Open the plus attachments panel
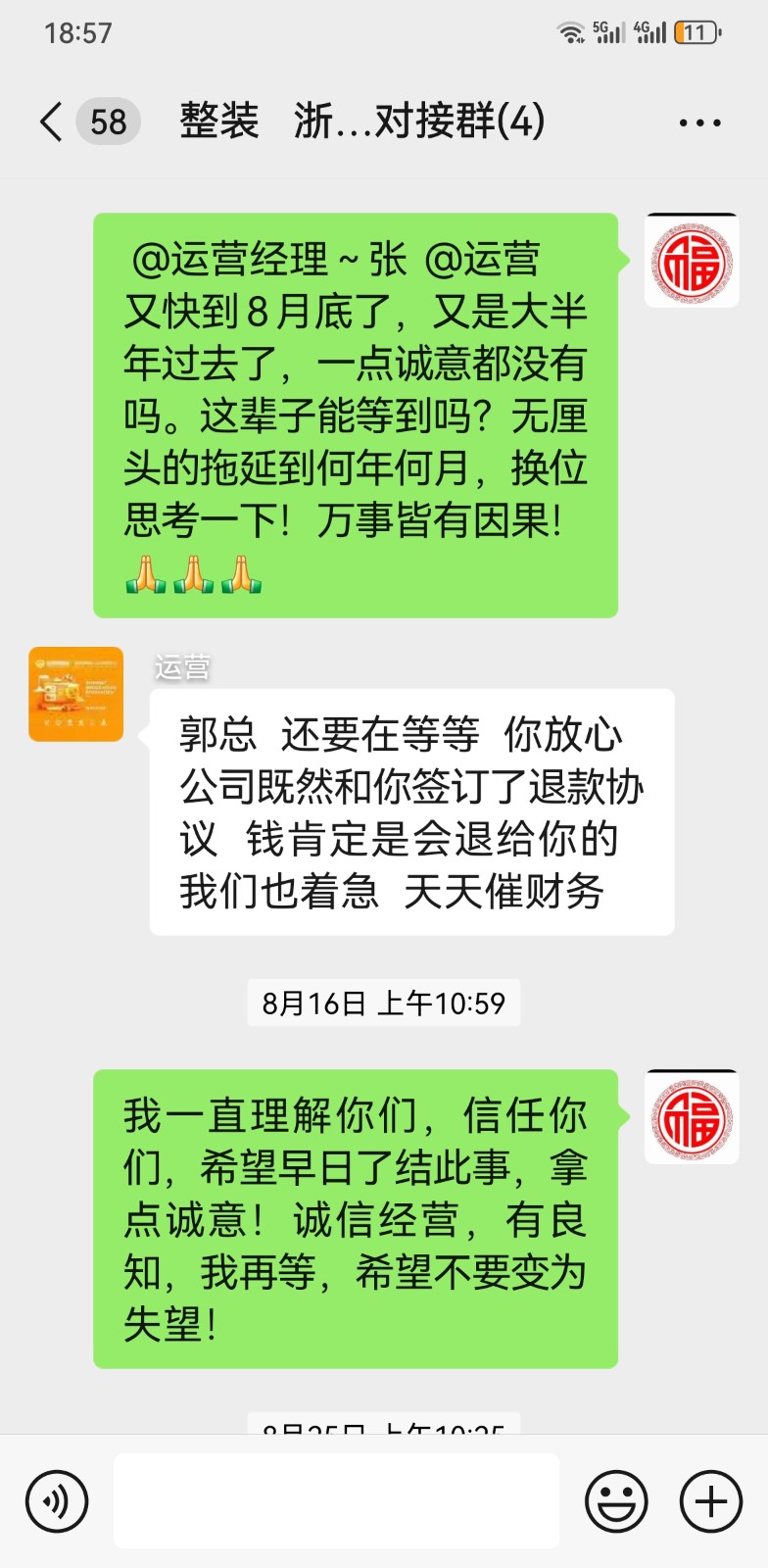Viewport: 768px width, 1568px height. tap(710, 1501)
